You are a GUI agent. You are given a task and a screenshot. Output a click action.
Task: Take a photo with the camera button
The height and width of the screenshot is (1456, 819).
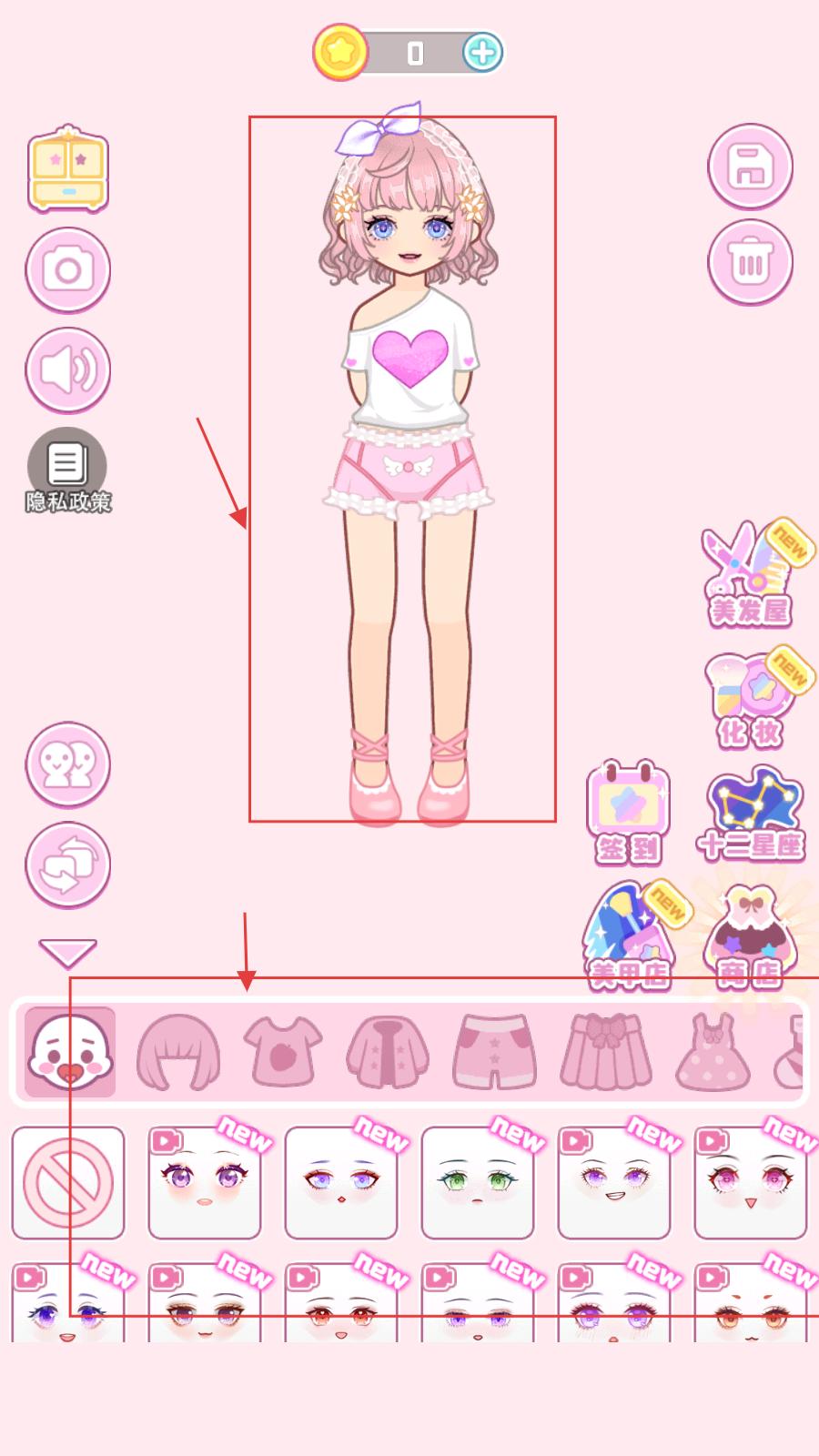tap(68, 269)
